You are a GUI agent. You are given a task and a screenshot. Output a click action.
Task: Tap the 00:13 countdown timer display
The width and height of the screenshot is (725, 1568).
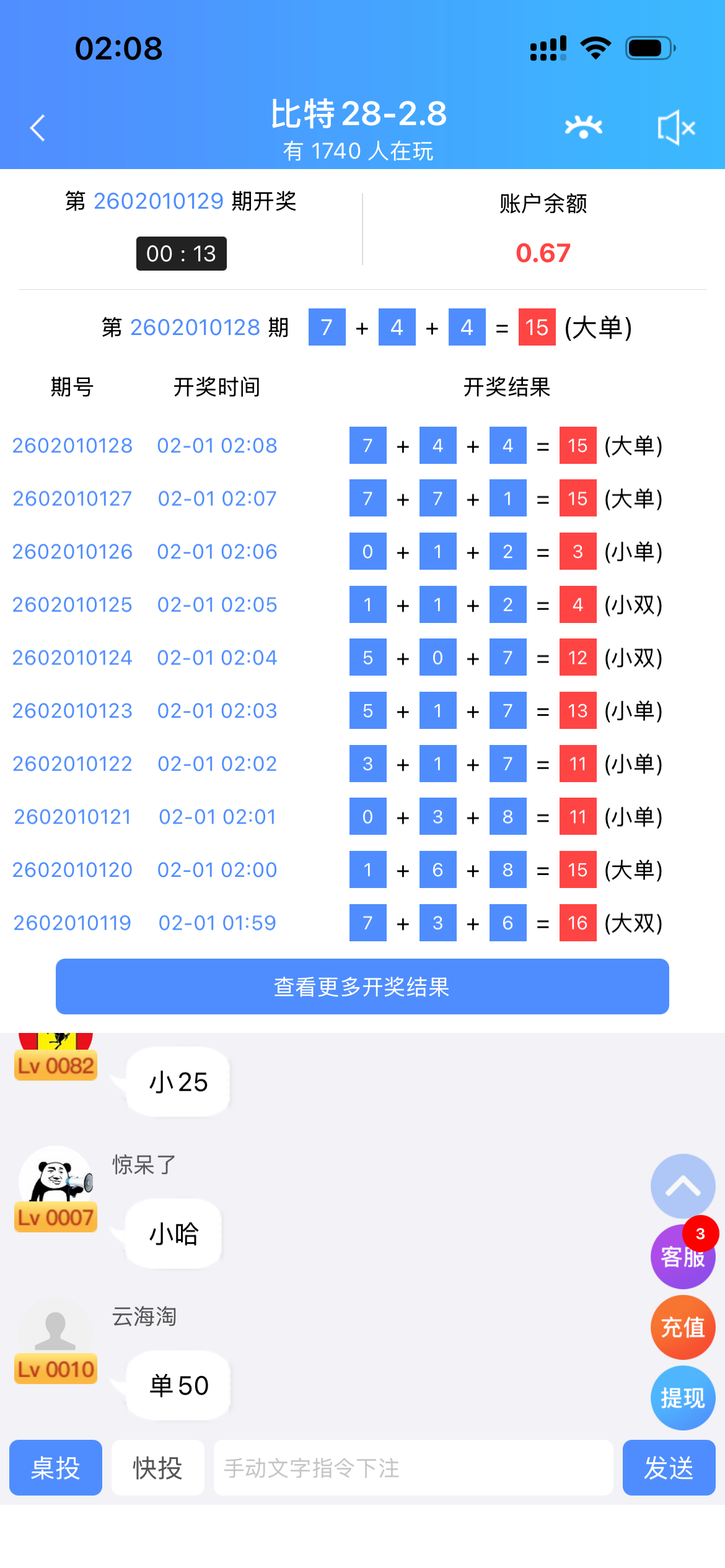click(x=180, y=253)
